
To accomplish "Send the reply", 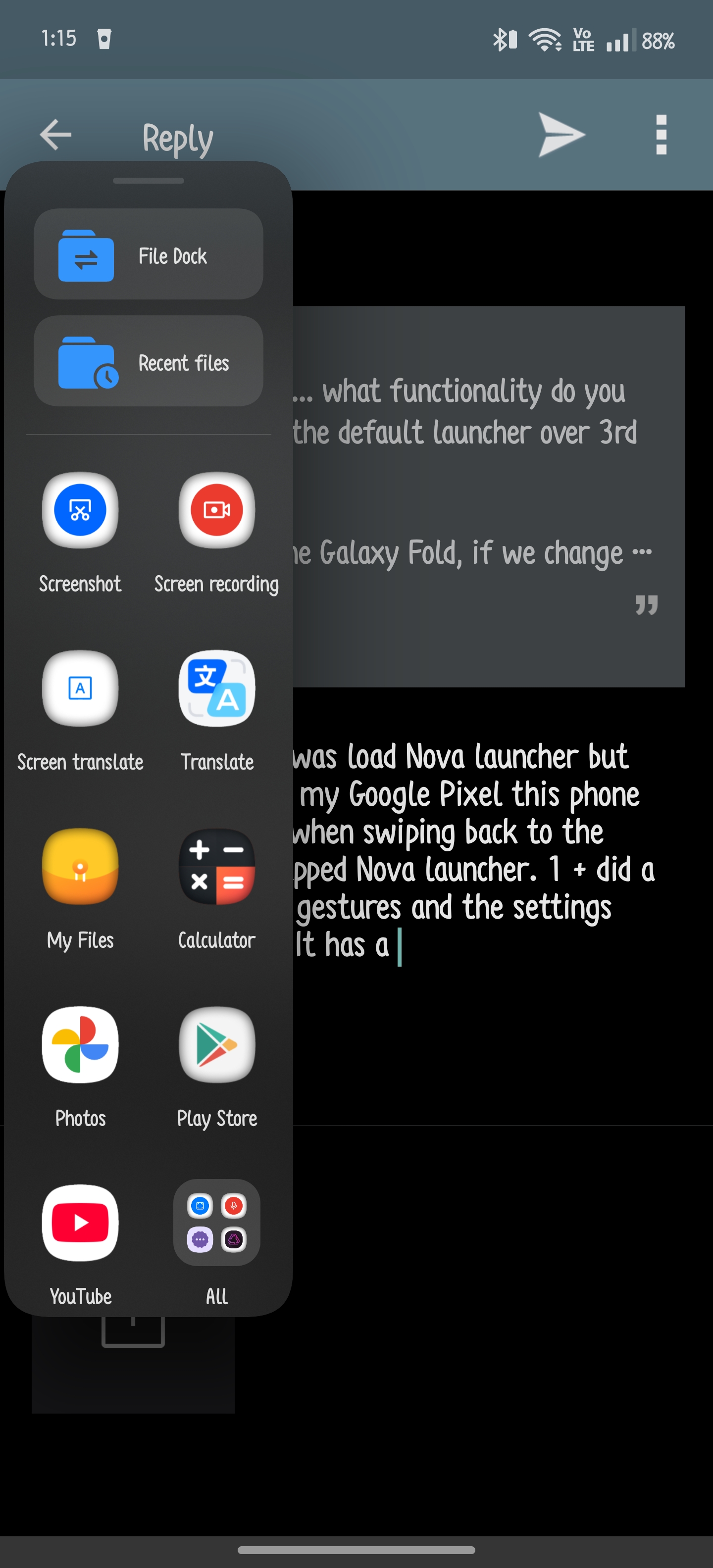I will coord(561,135).
